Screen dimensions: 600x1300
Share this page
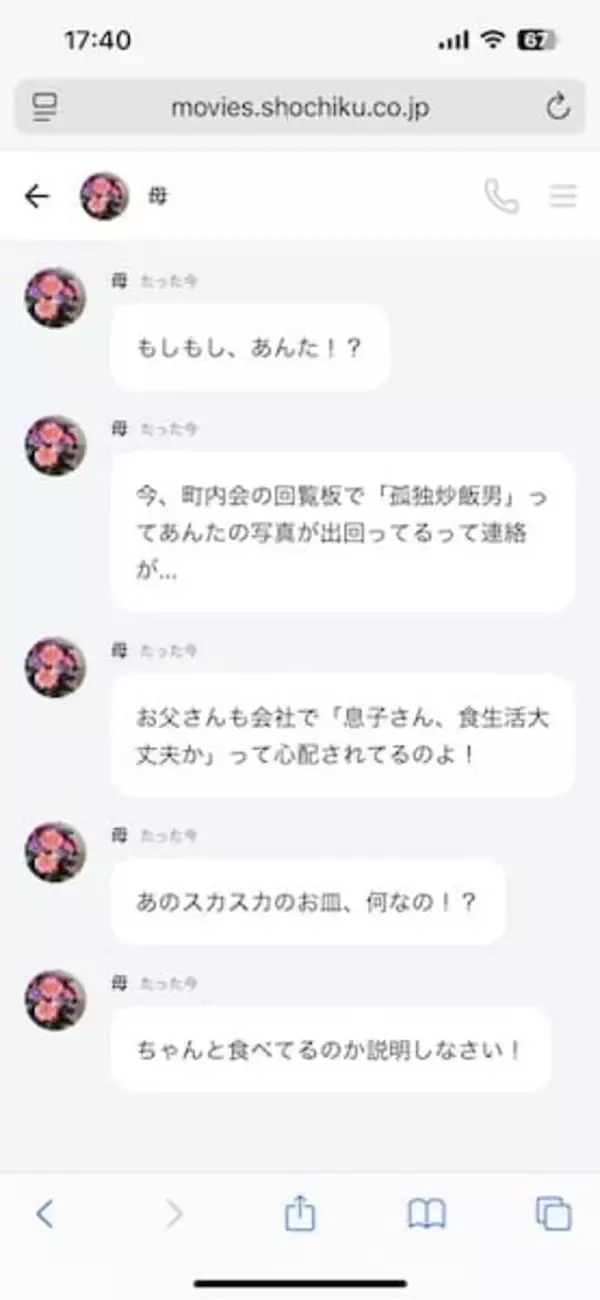(300, 1214)
